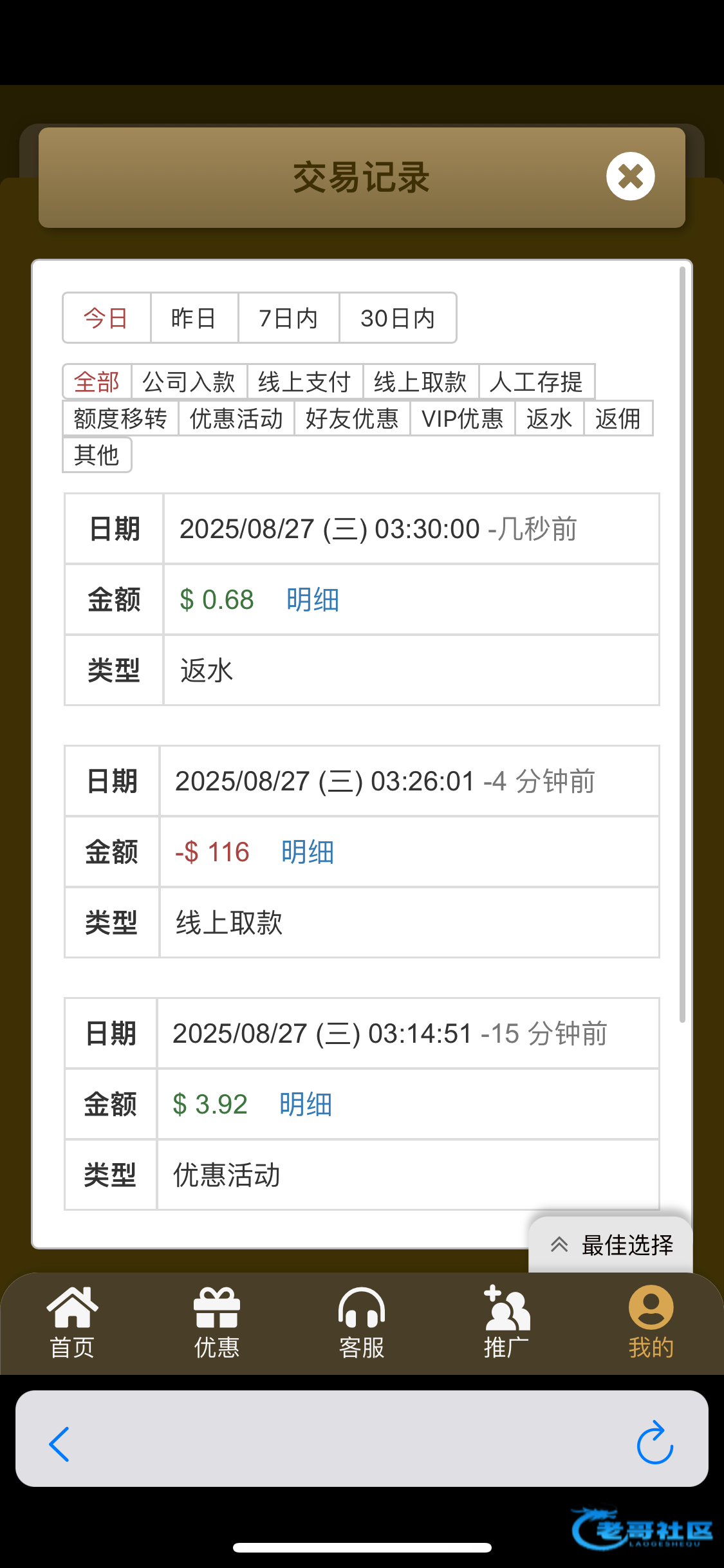Filter by VIP优惠 type
Viewport: 724px width, 1568px height.
[x=462, y=418]
